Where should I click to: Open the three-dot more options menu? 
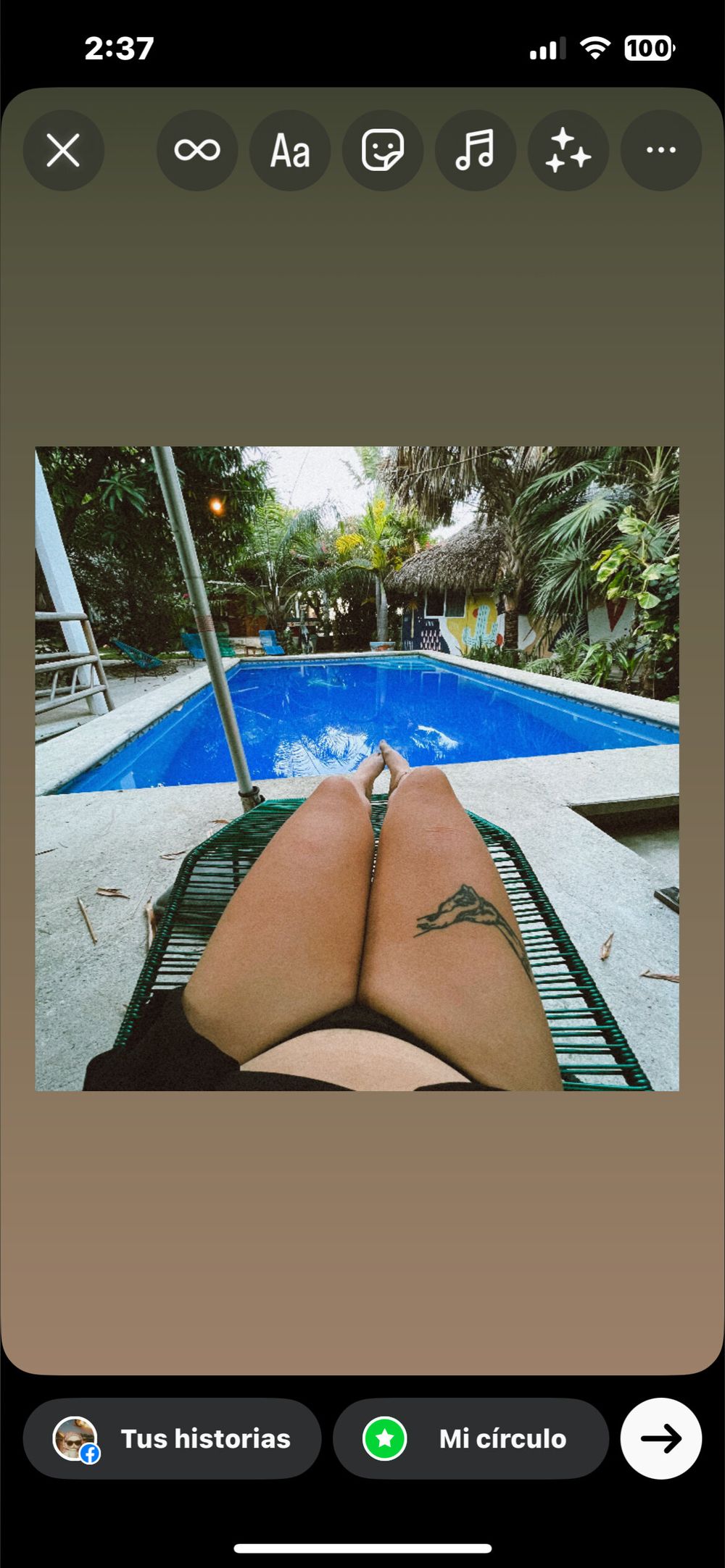pyautogui.click(x=661, y=151)
